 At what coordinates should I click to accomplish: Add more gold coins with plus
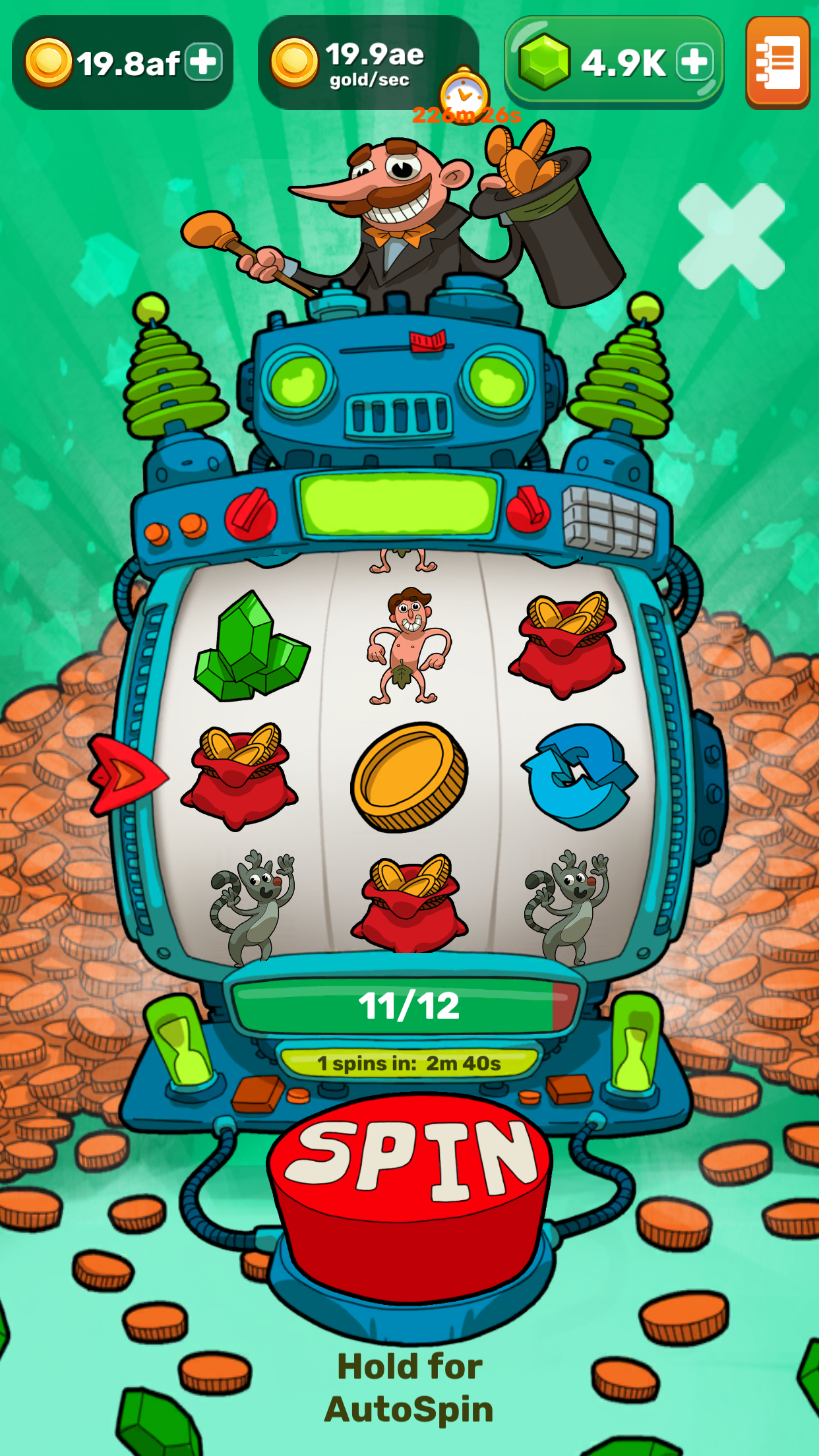point(203,63)
